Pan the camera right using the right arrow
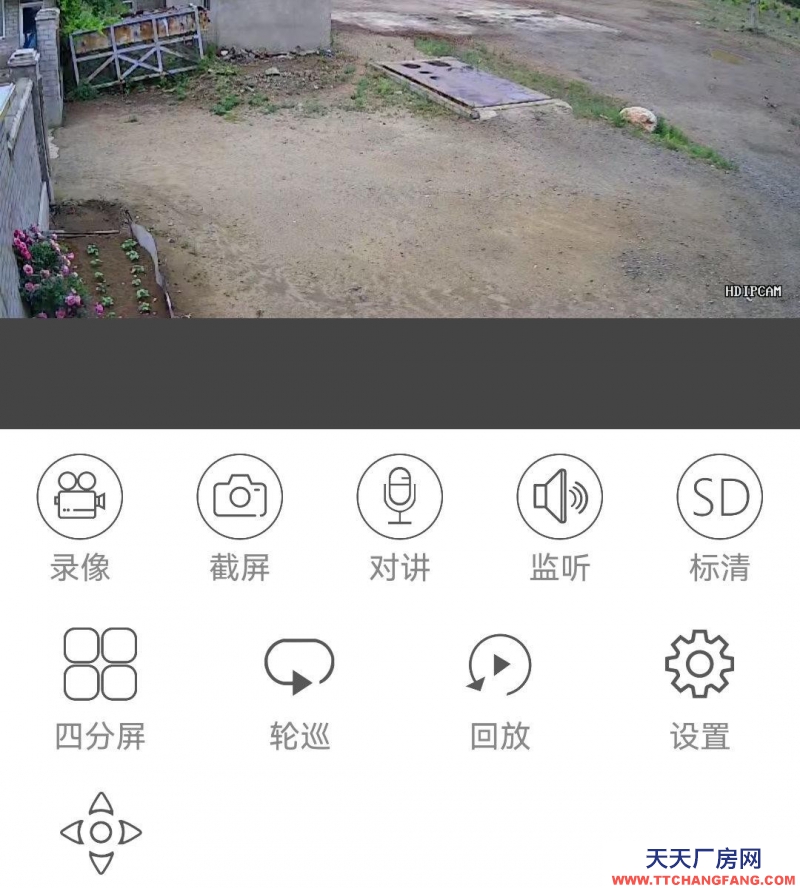Screen dimensions: 800x888 pyautogui.click(x=129, y=831)
